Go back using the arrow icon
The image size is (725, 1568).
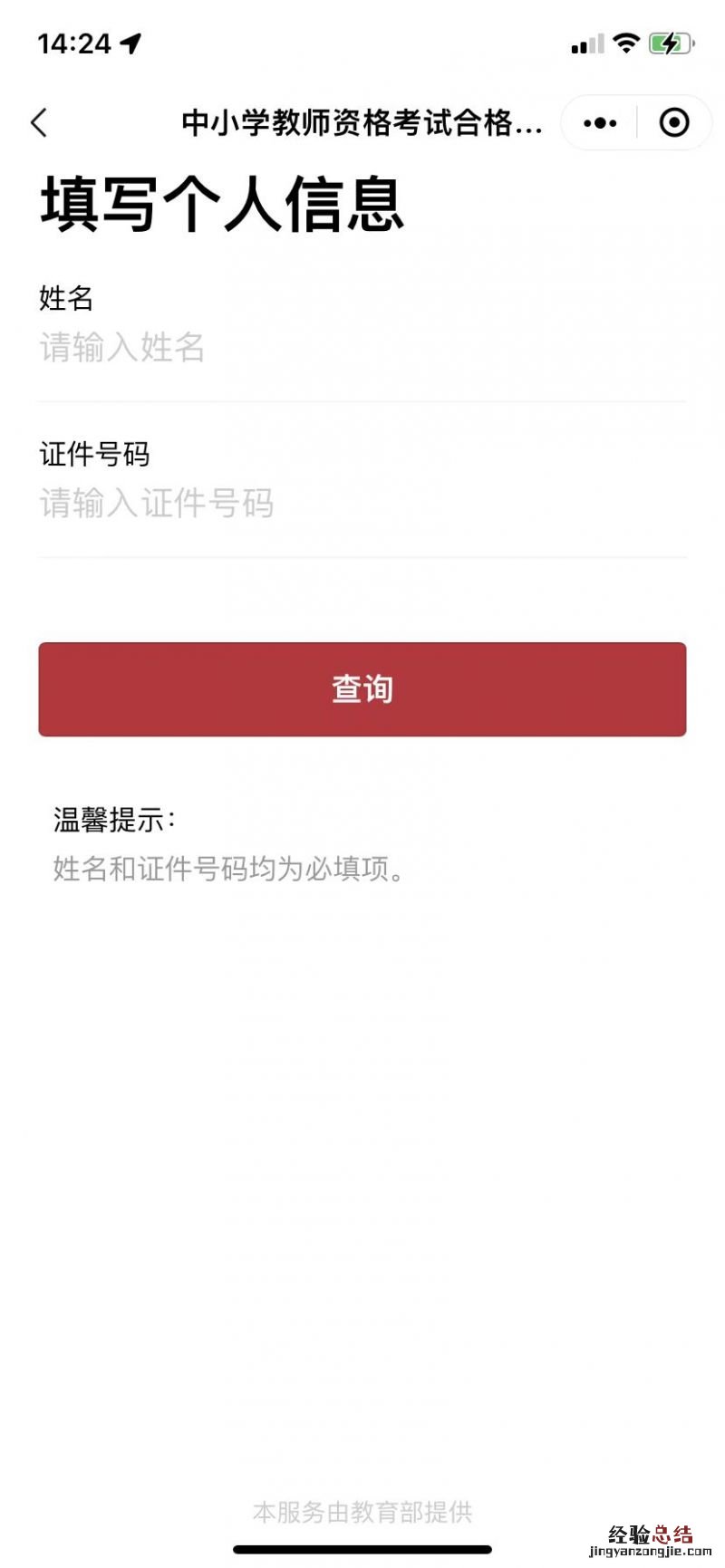point(39,122)
